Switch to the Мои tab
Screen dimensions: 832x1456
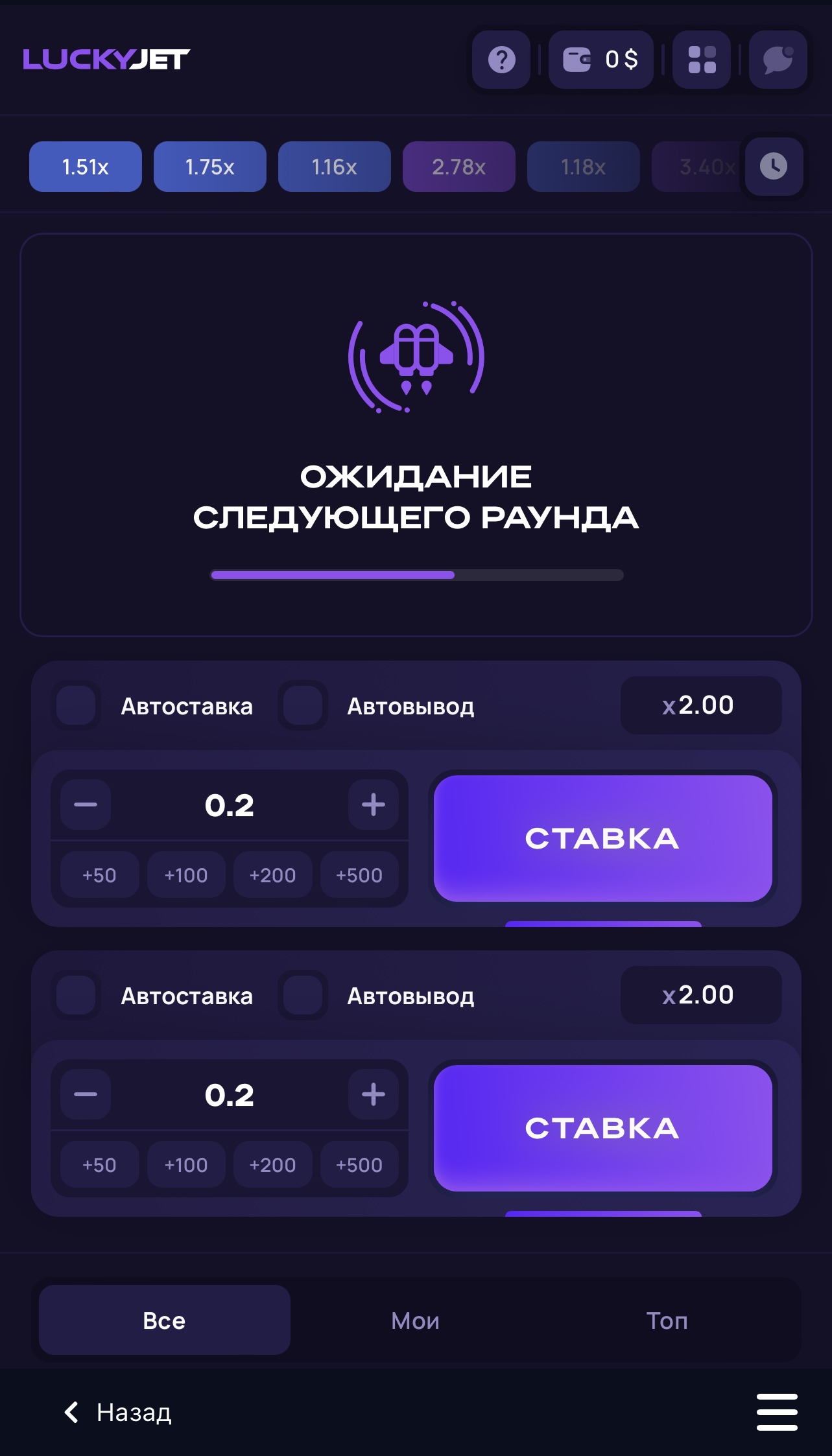416,1321
